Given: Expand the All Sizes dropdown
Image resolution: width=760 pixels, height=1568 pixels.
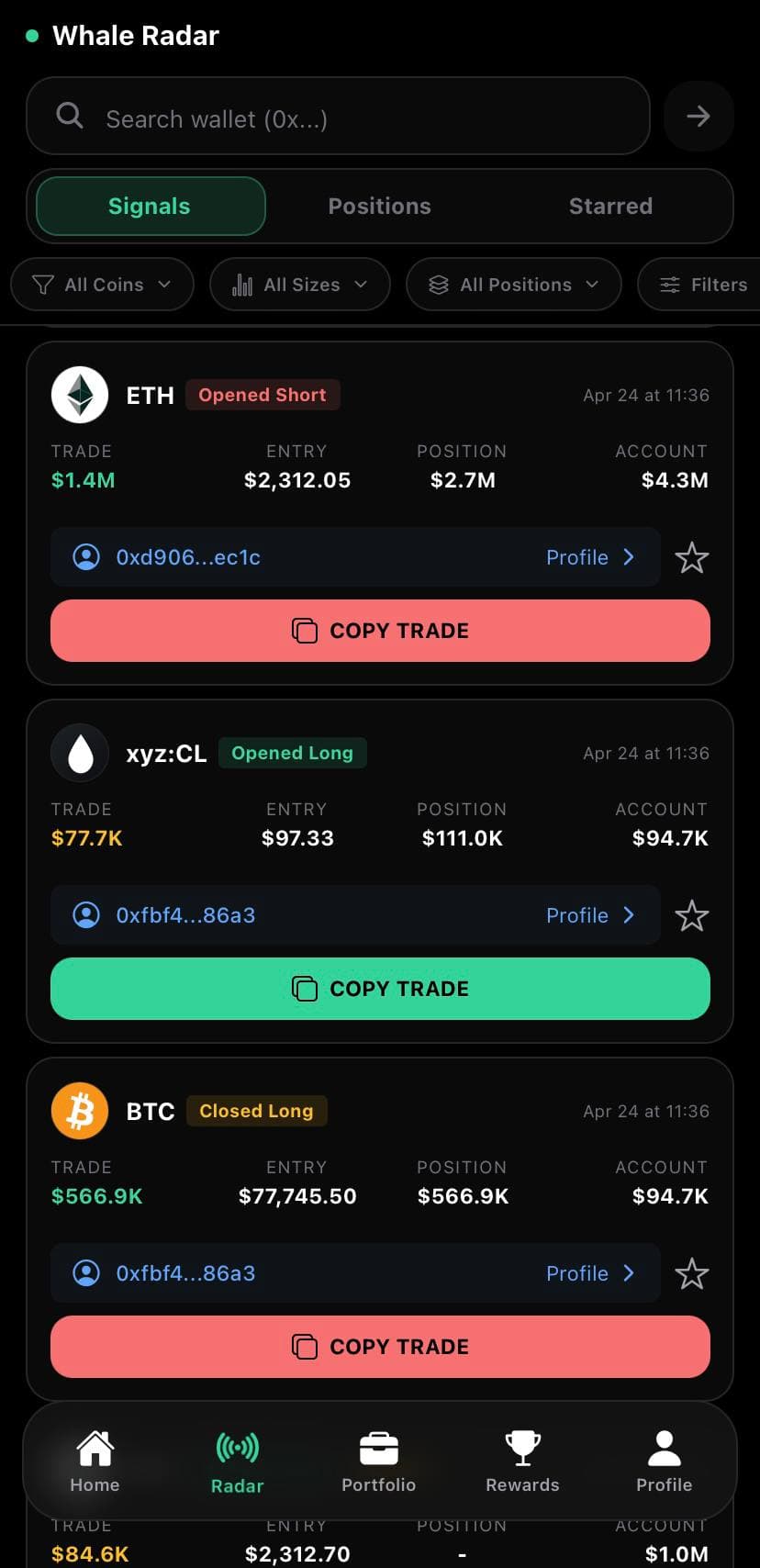Looking at the screenshot, I should (300, 285).
